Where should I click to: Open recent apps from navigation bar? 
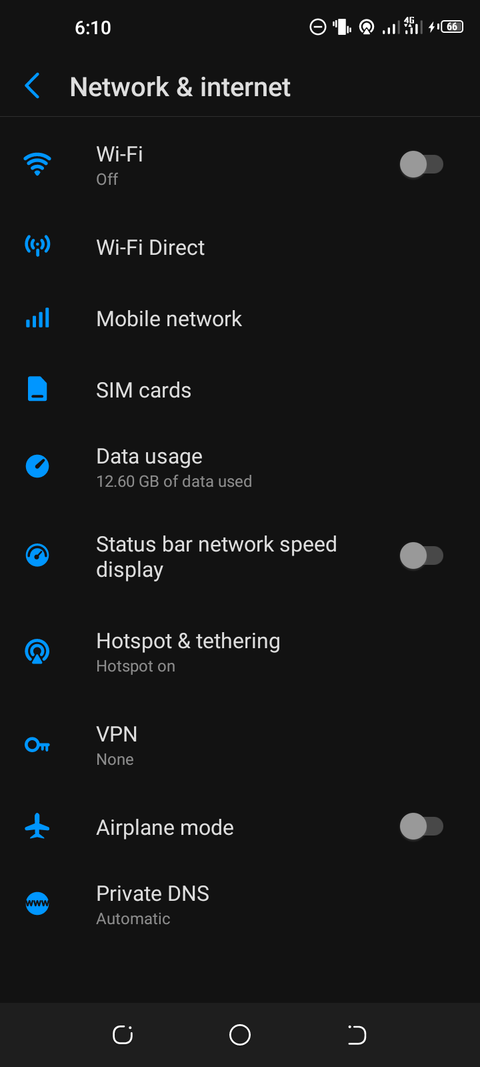[x=123, y=1035]
